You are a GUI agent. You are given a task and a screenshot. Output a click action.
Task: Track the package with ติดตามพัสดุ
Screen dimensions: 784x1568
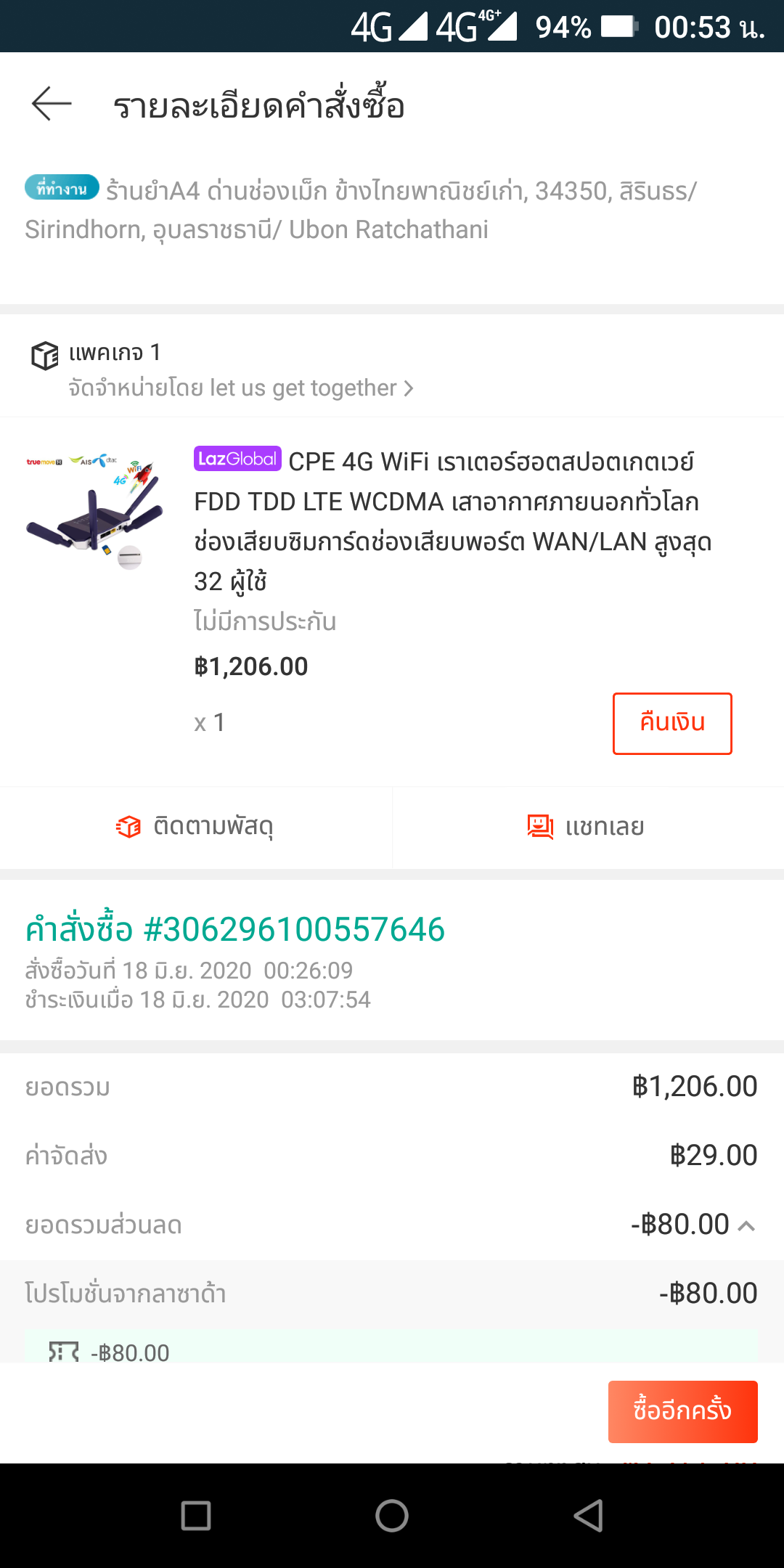195,827
